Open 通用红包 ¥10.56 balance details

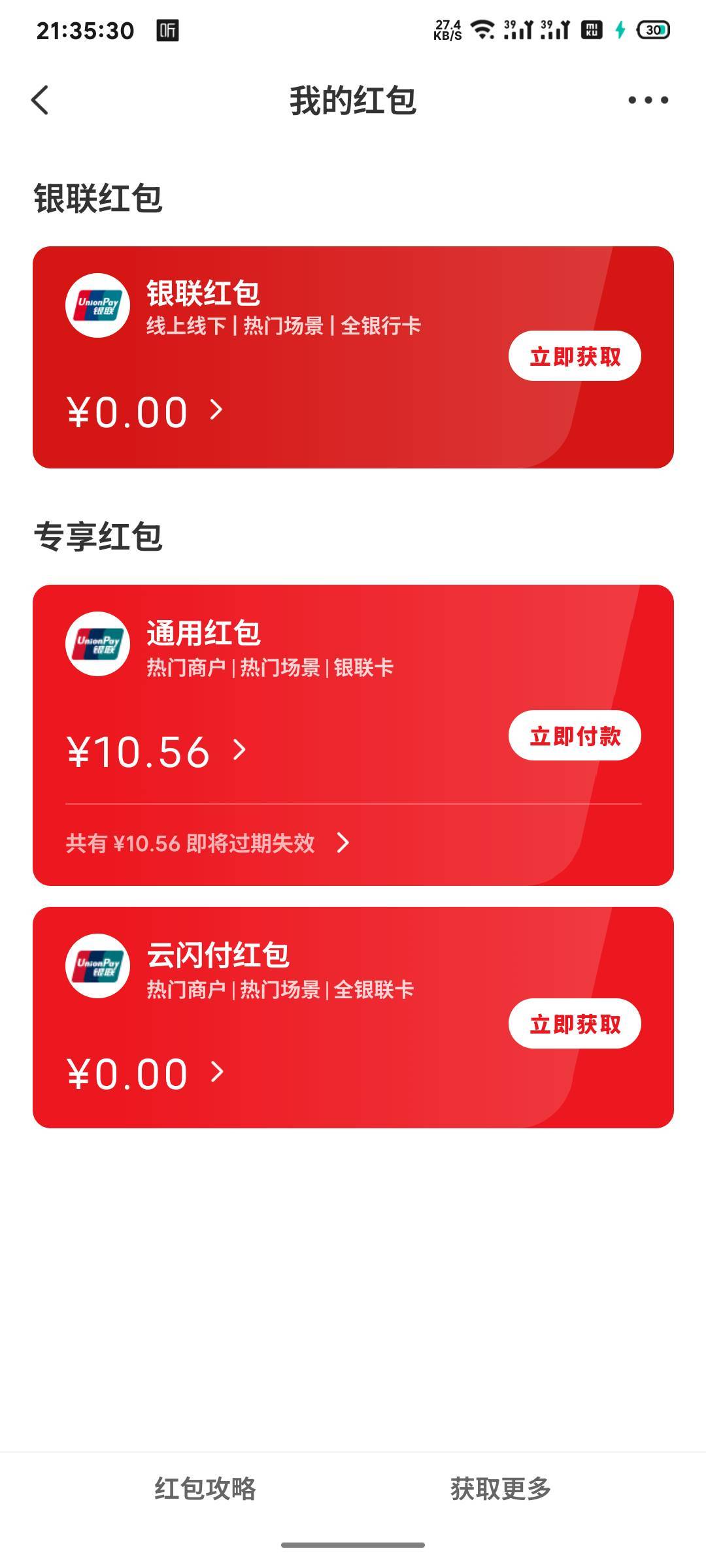point(156,751)
